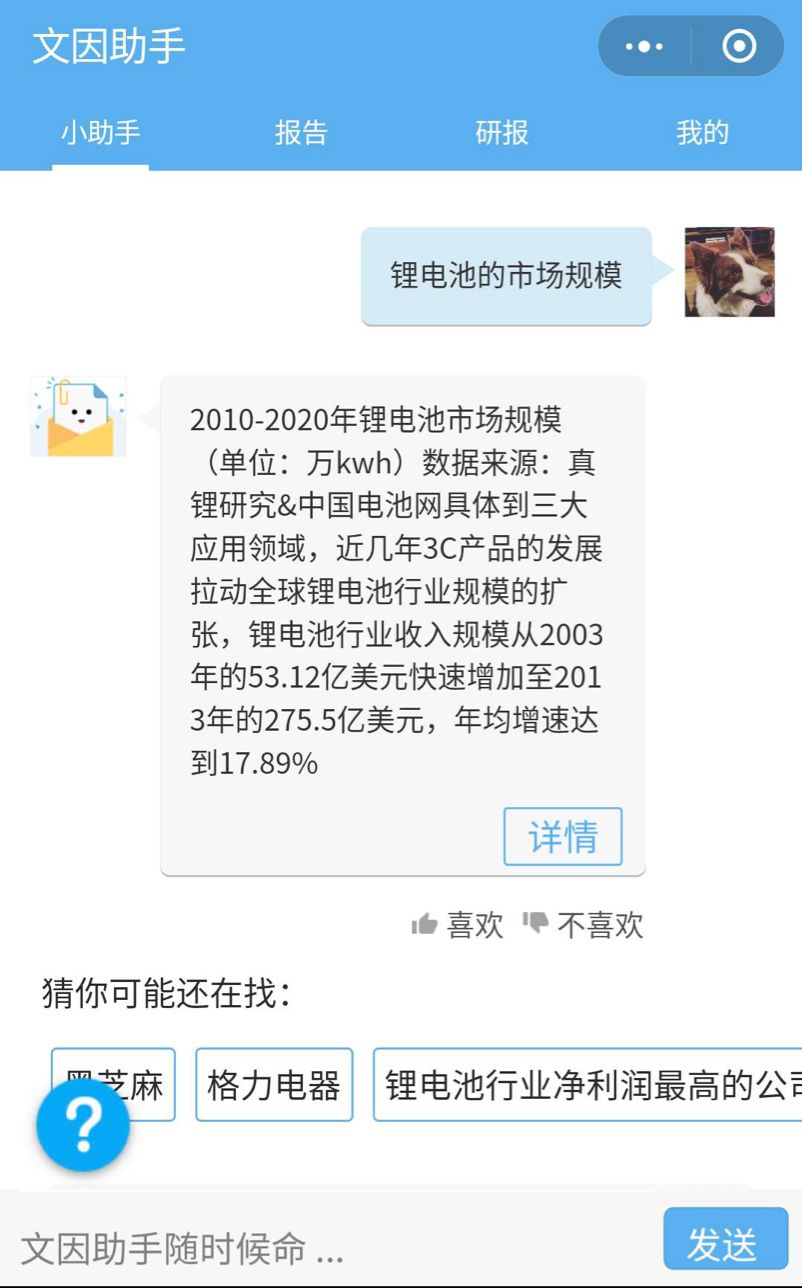Switch to the 研报 tab
The image size is (802, 1288).
(x=501, y=133)
